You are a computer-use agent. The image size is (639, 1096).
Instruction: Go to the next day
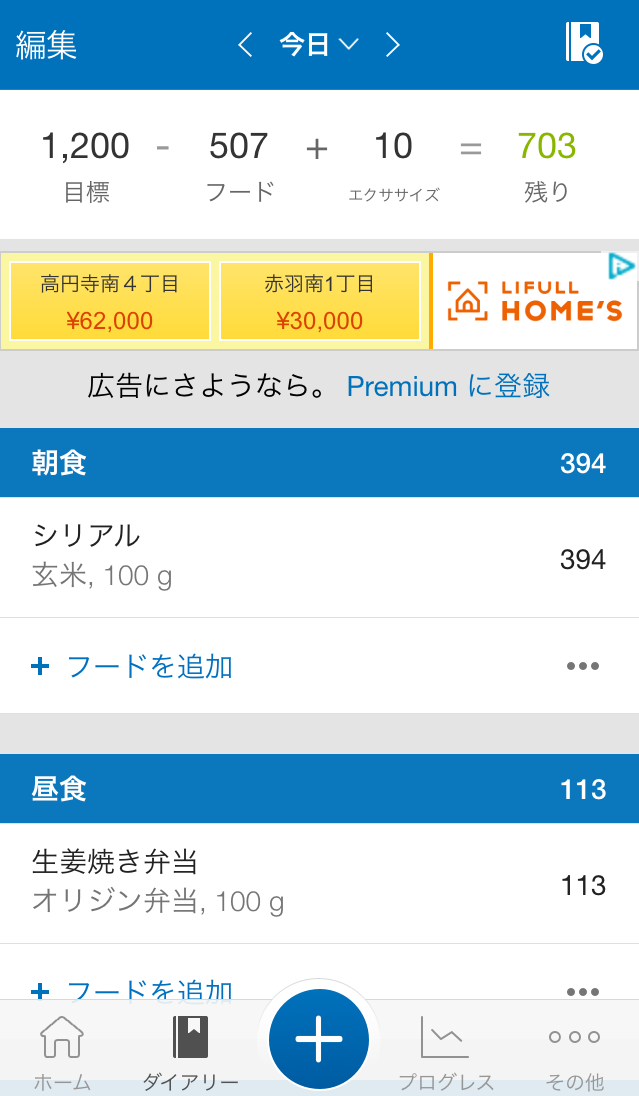[x=393, y=45]
